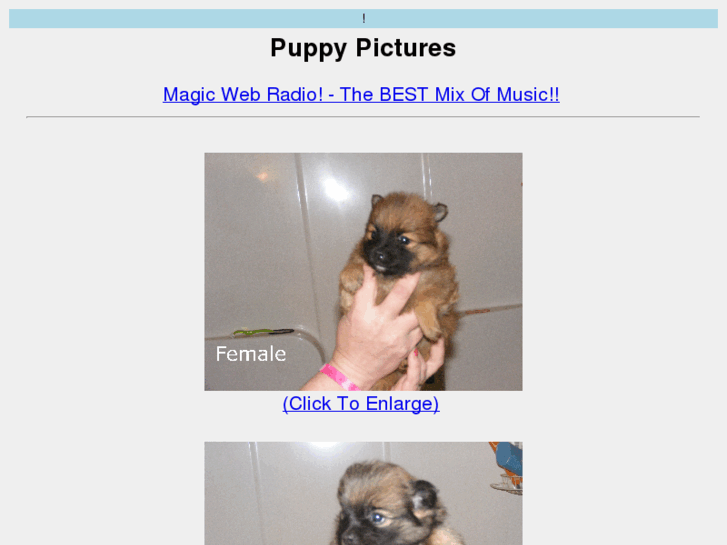Tap the second puppy picture
727x545 pixels.
click(363, 494)
